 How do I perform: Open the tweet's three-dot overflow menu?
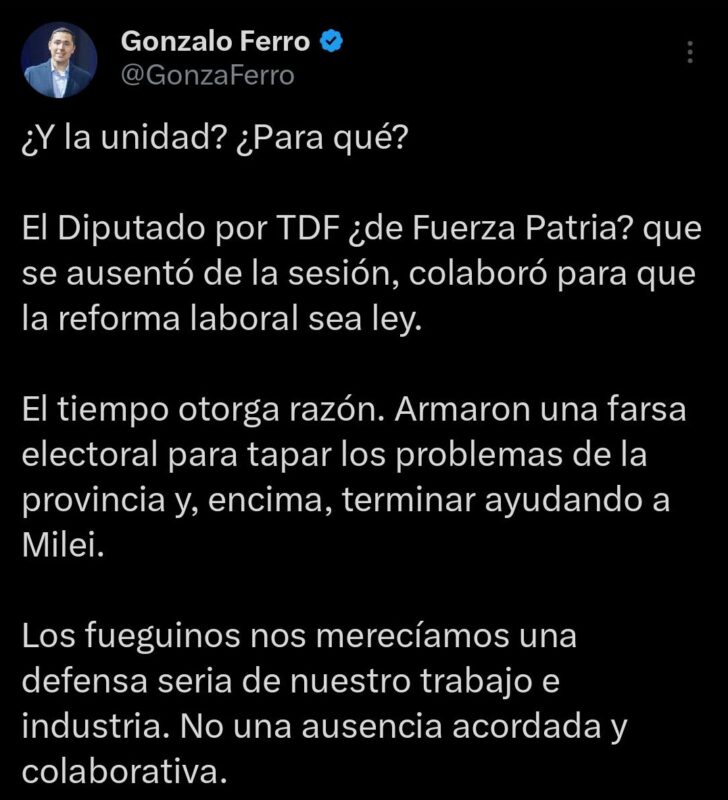[690, 53]
